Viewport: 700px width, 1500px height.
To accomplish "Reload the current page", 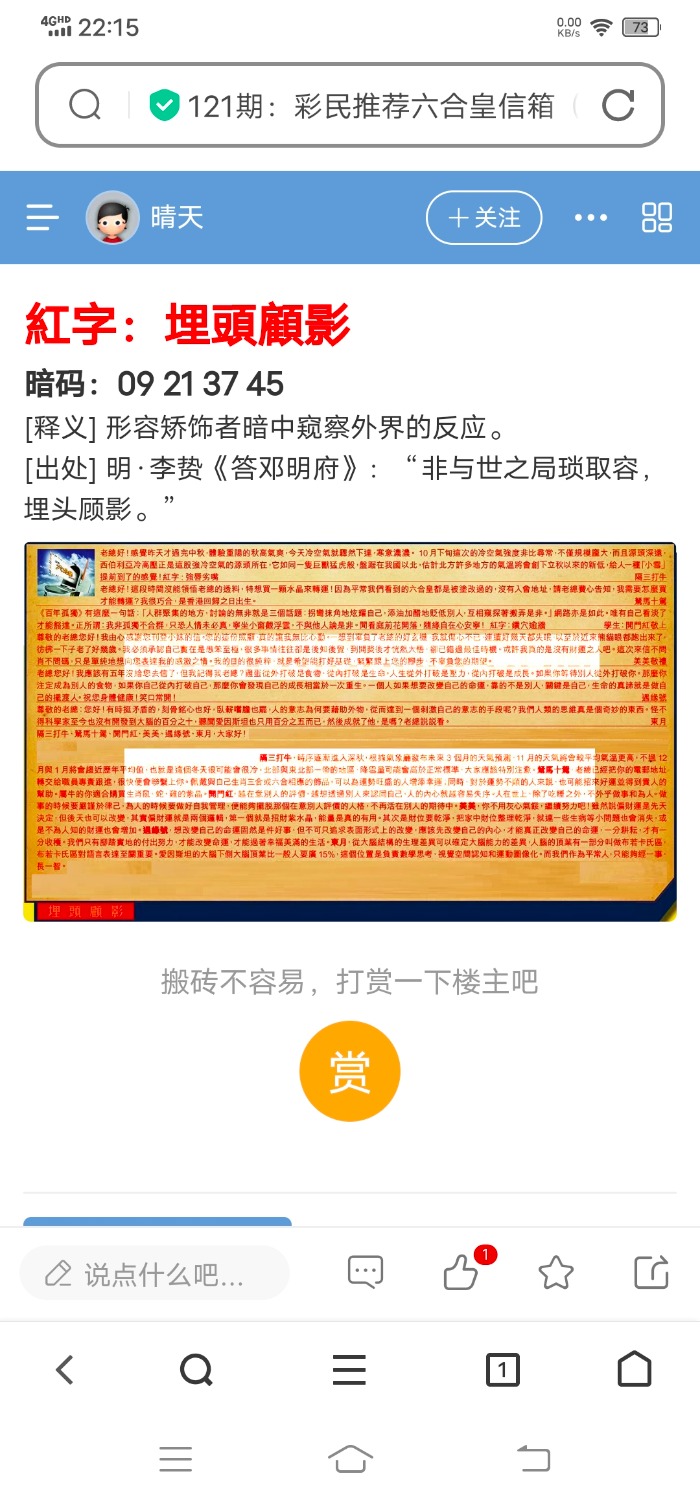I will point(618,105).
